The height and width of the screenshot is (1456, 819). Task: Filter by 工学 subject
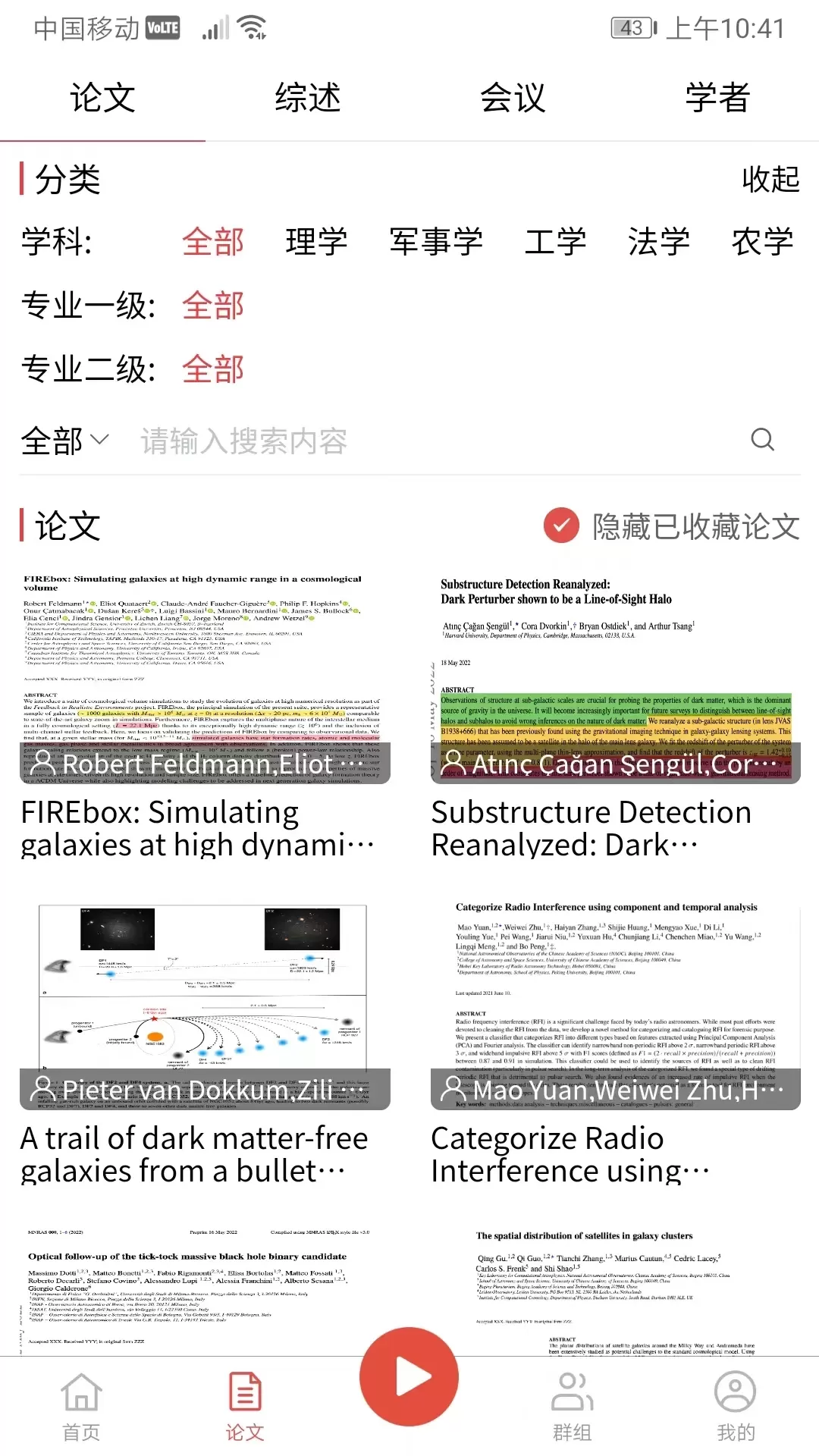click(555, 242)
